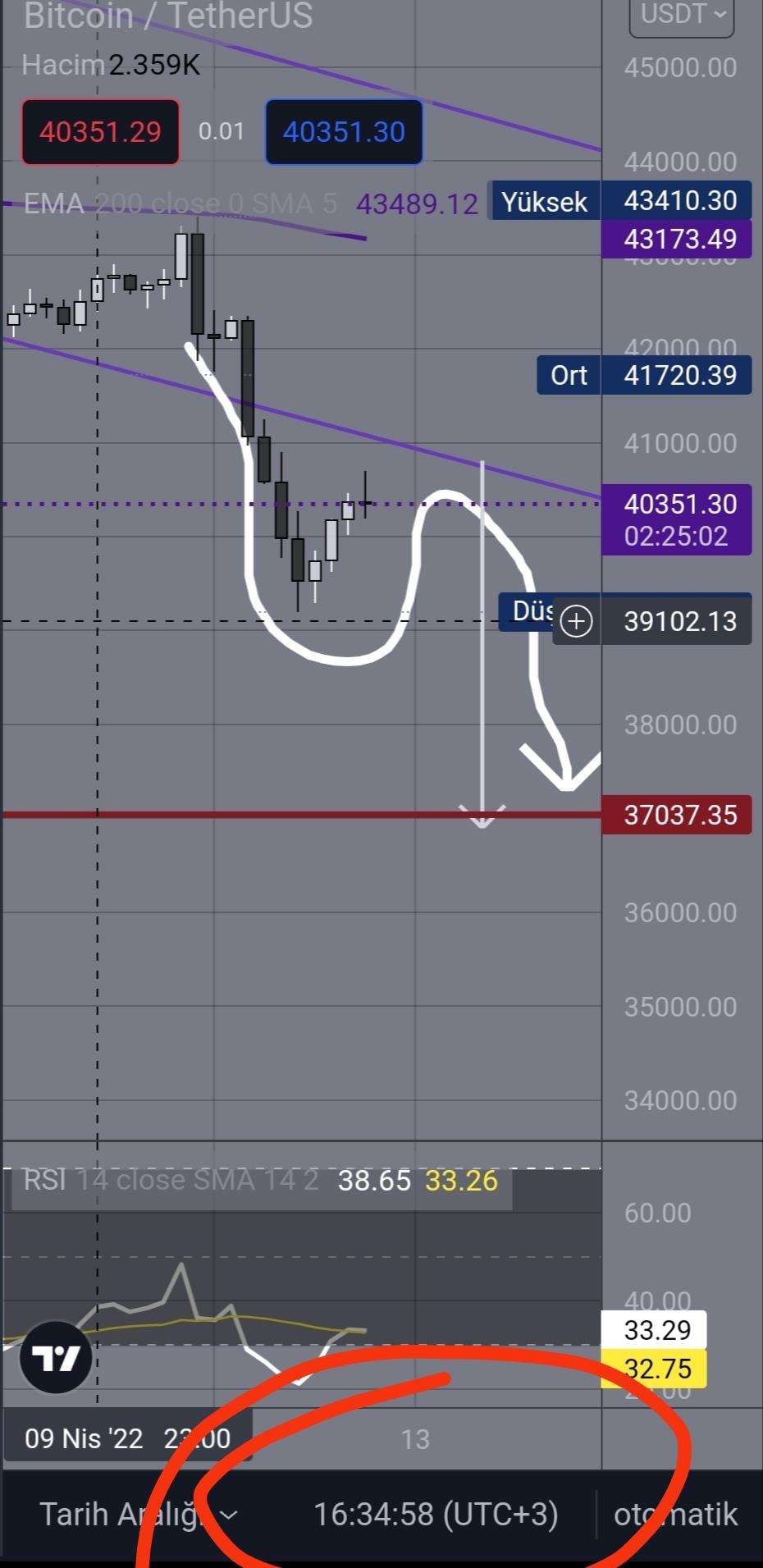
Task: Tap the red sell price 40351.29
Action: click(x=100, y=132)
